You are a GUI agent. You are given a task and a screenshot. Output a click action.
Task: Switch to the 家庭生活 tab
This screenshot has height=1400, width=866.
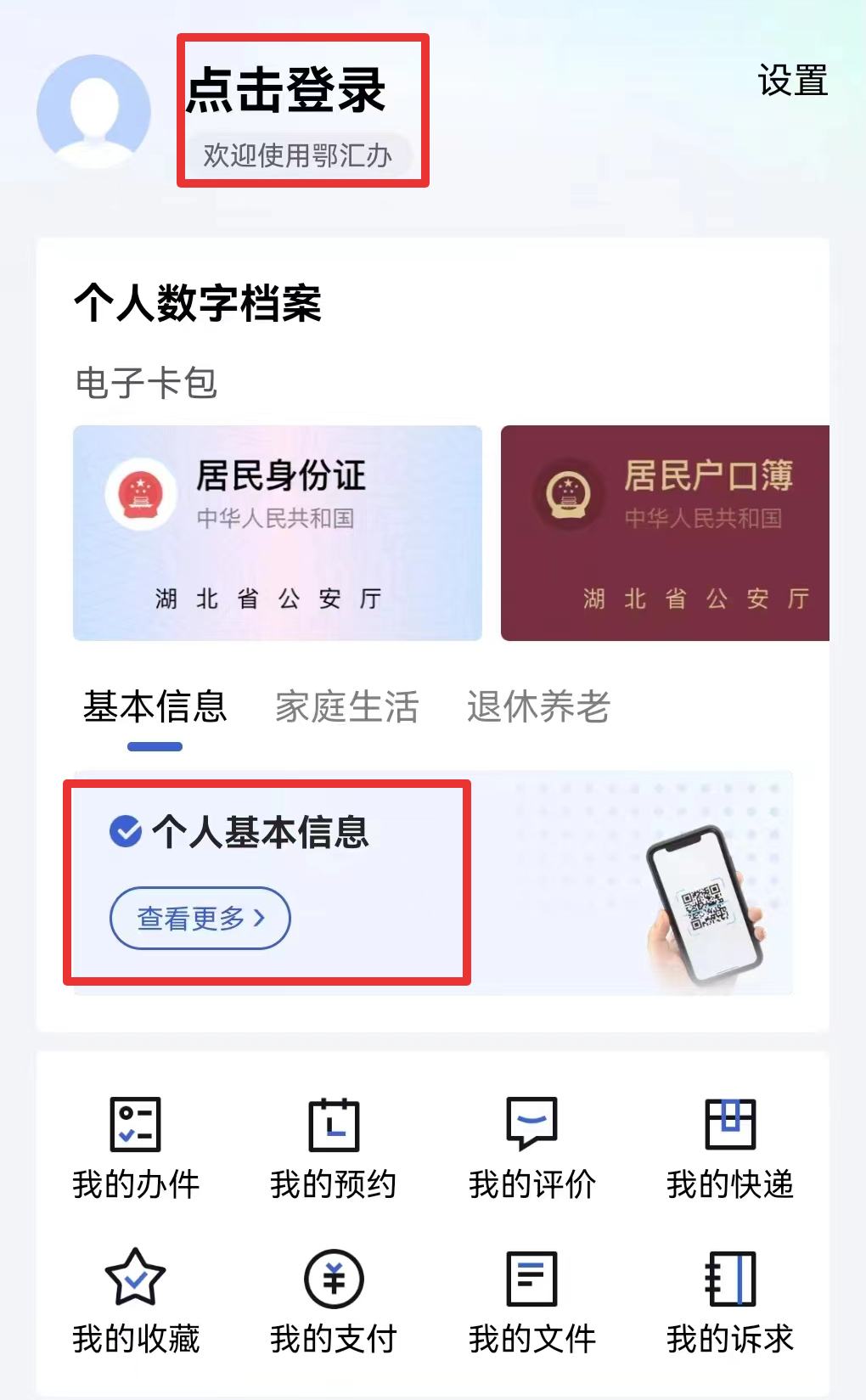tap(346, 706)
